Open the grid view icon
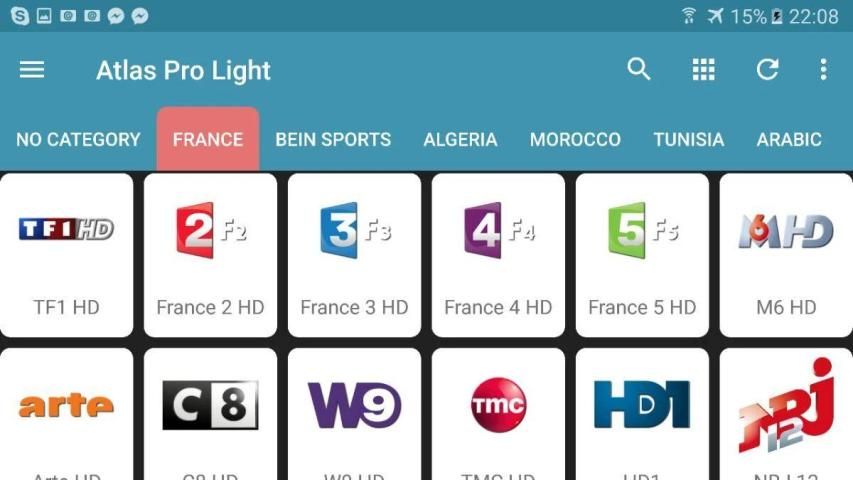The image size is (853, 480). pos(703,70)
